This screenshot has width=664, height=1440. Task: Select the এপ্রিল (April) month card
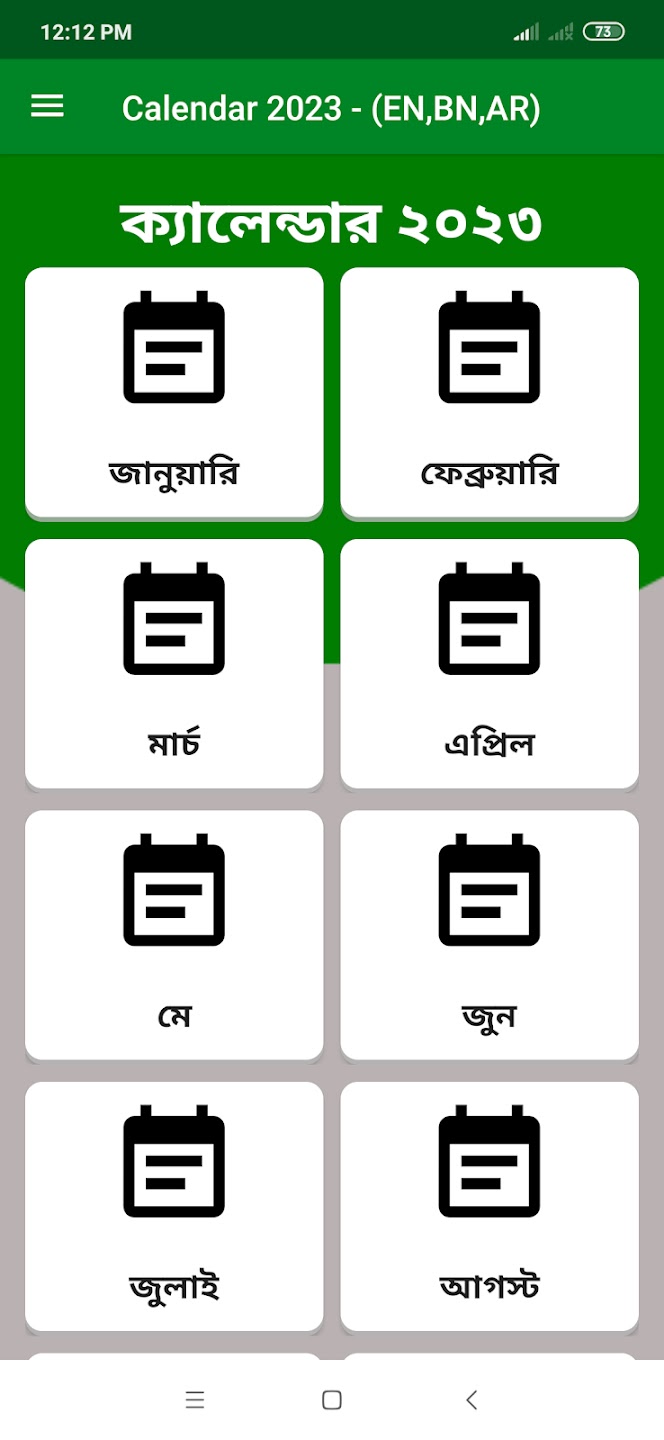click(x=489, y=664)
